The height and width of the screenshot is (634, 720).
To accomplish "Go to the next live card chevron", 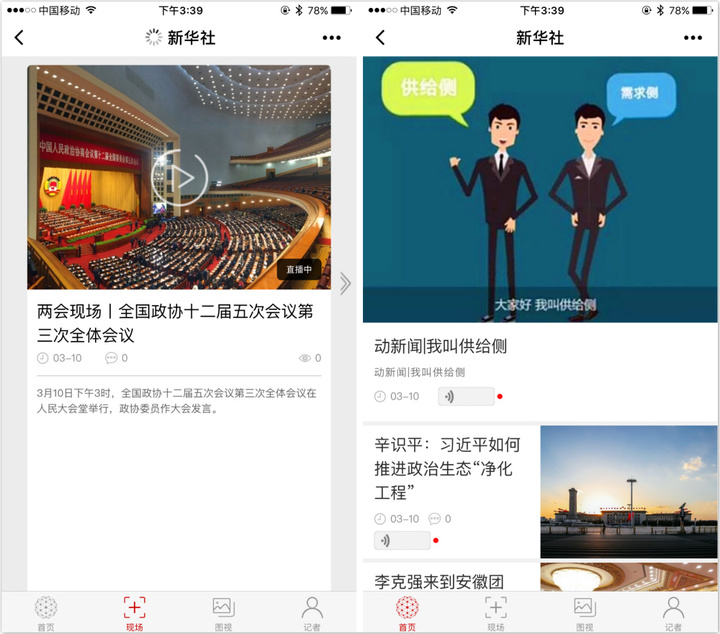I will tap(345, 283).
